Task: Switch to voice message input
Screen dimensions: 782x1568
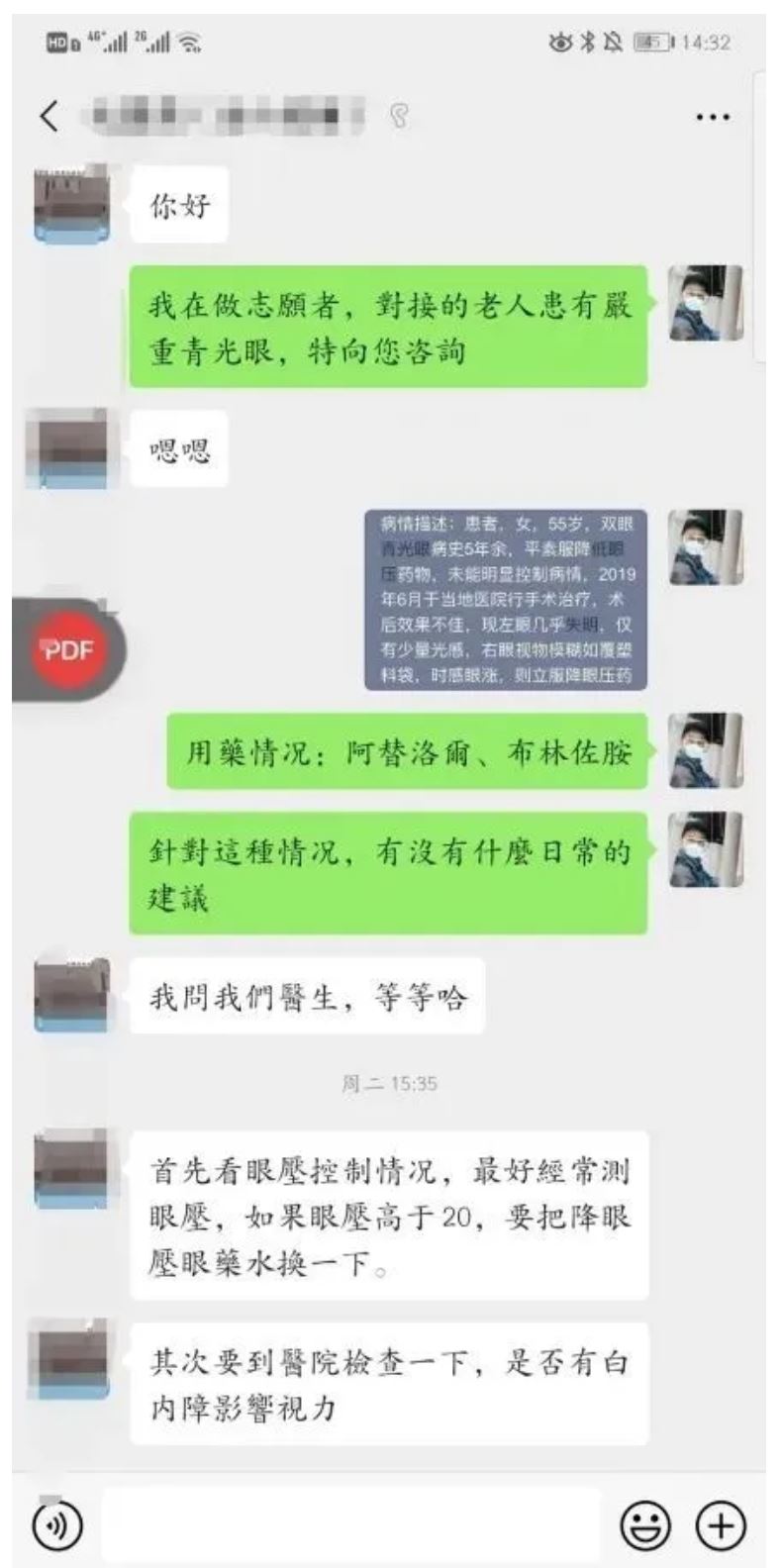Action: 56,1524
